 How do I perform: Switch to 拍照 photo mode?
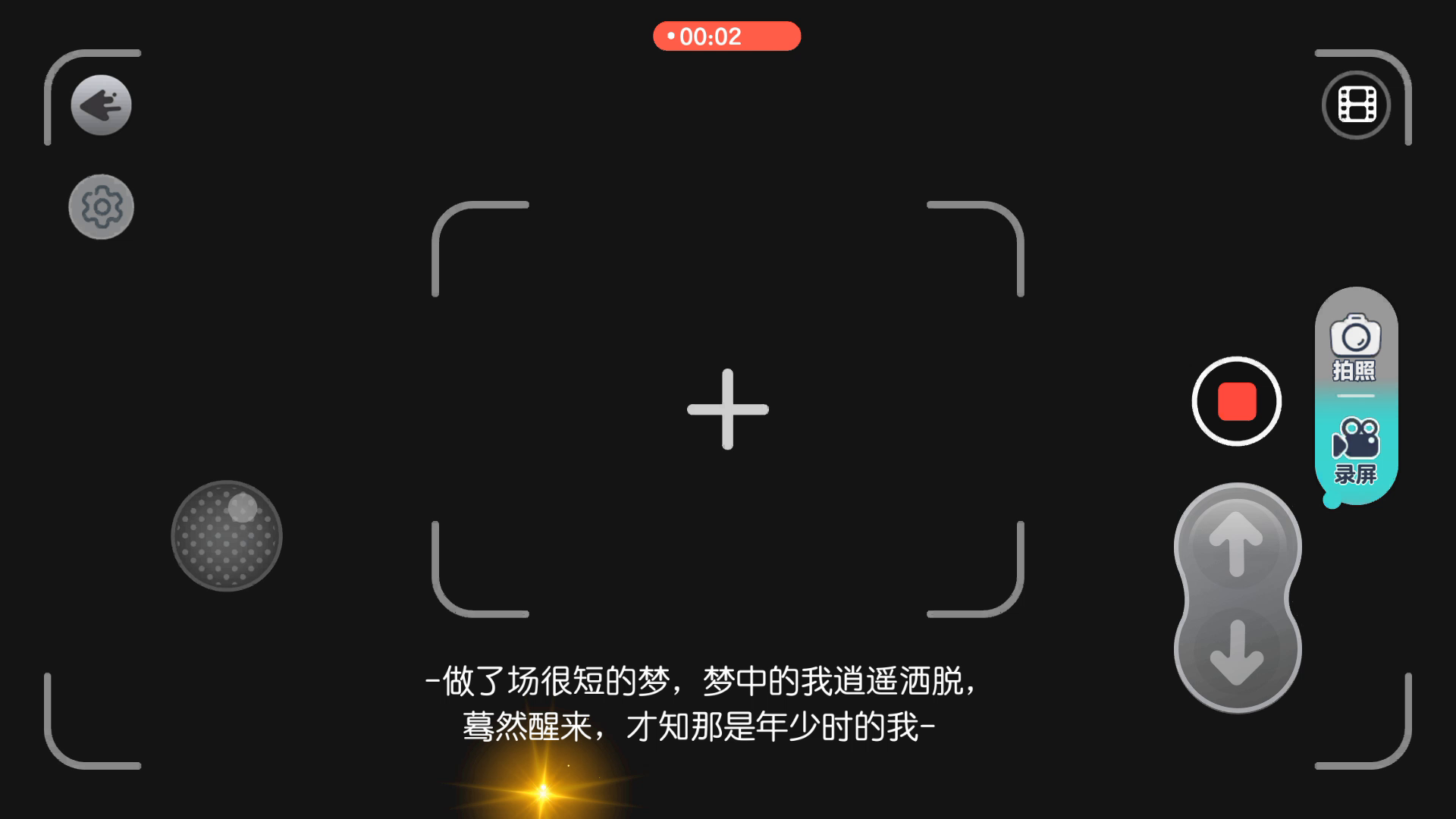(1355, 347)
